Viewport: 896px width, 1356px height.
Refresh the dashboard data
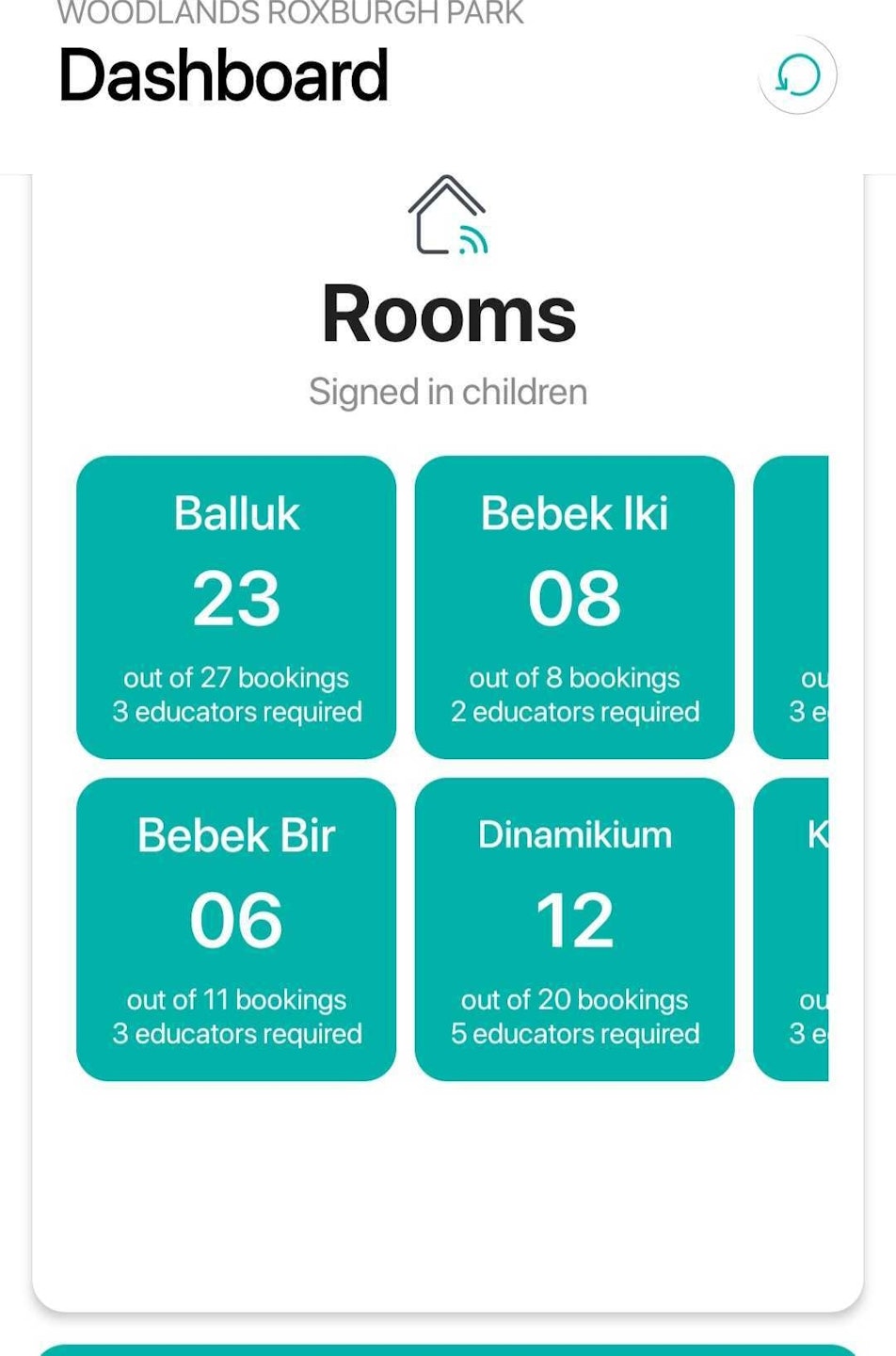pyautogui.click(x=797, y=75)
